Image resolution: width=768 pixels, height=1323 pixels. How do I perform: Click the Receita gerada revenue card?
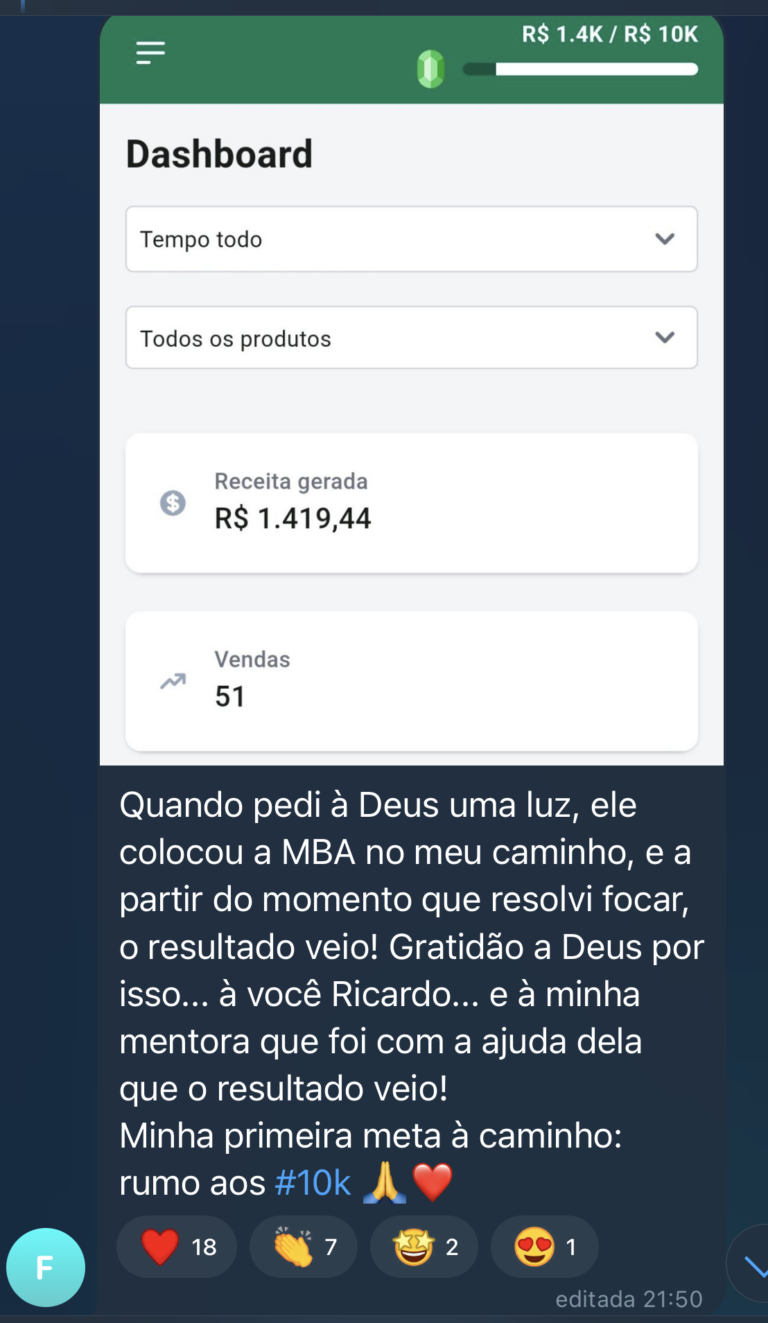411,503
